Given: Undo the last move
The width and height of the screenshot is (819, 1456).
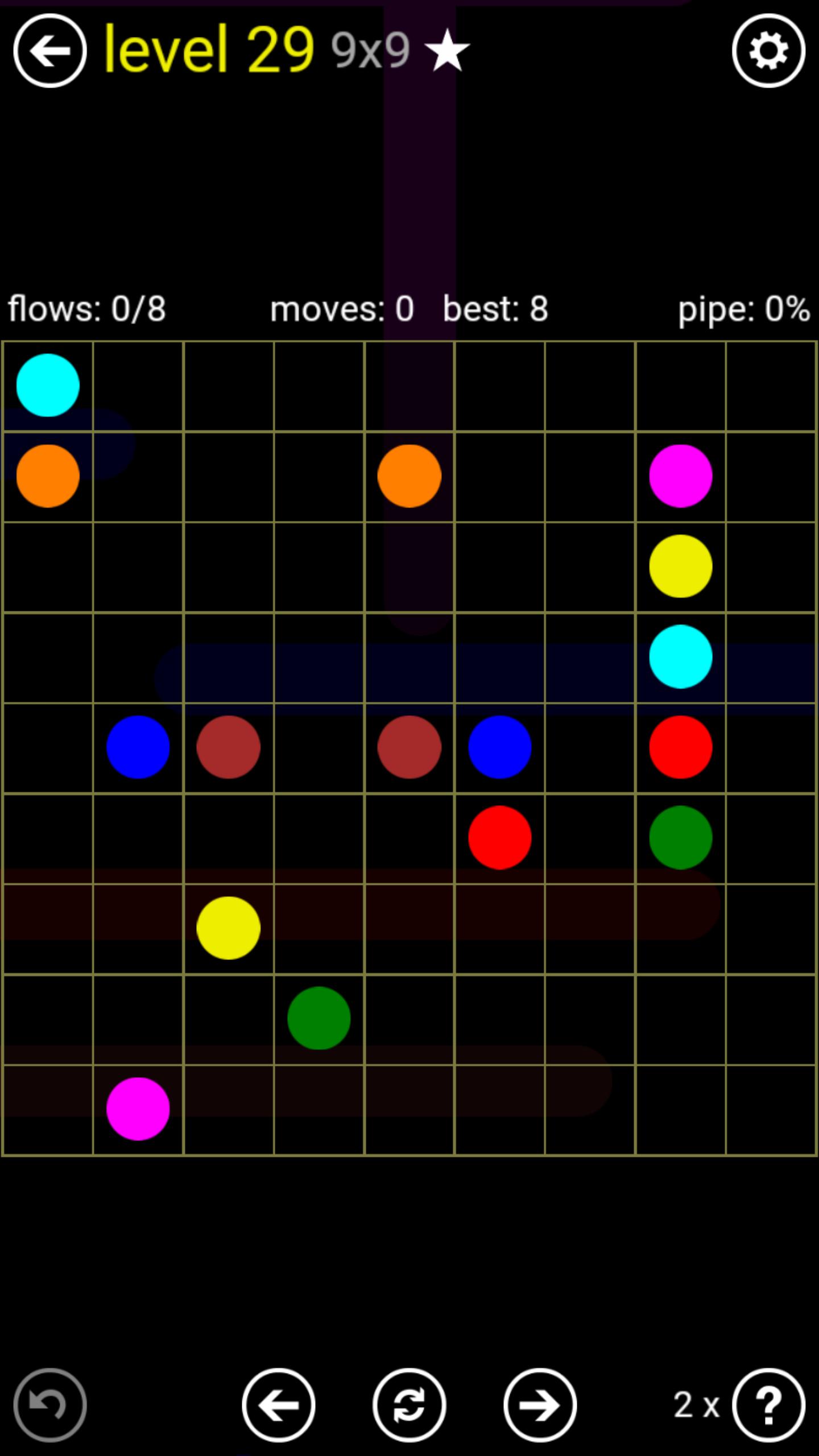Looking at the screenshot, I should [50, 1405].
